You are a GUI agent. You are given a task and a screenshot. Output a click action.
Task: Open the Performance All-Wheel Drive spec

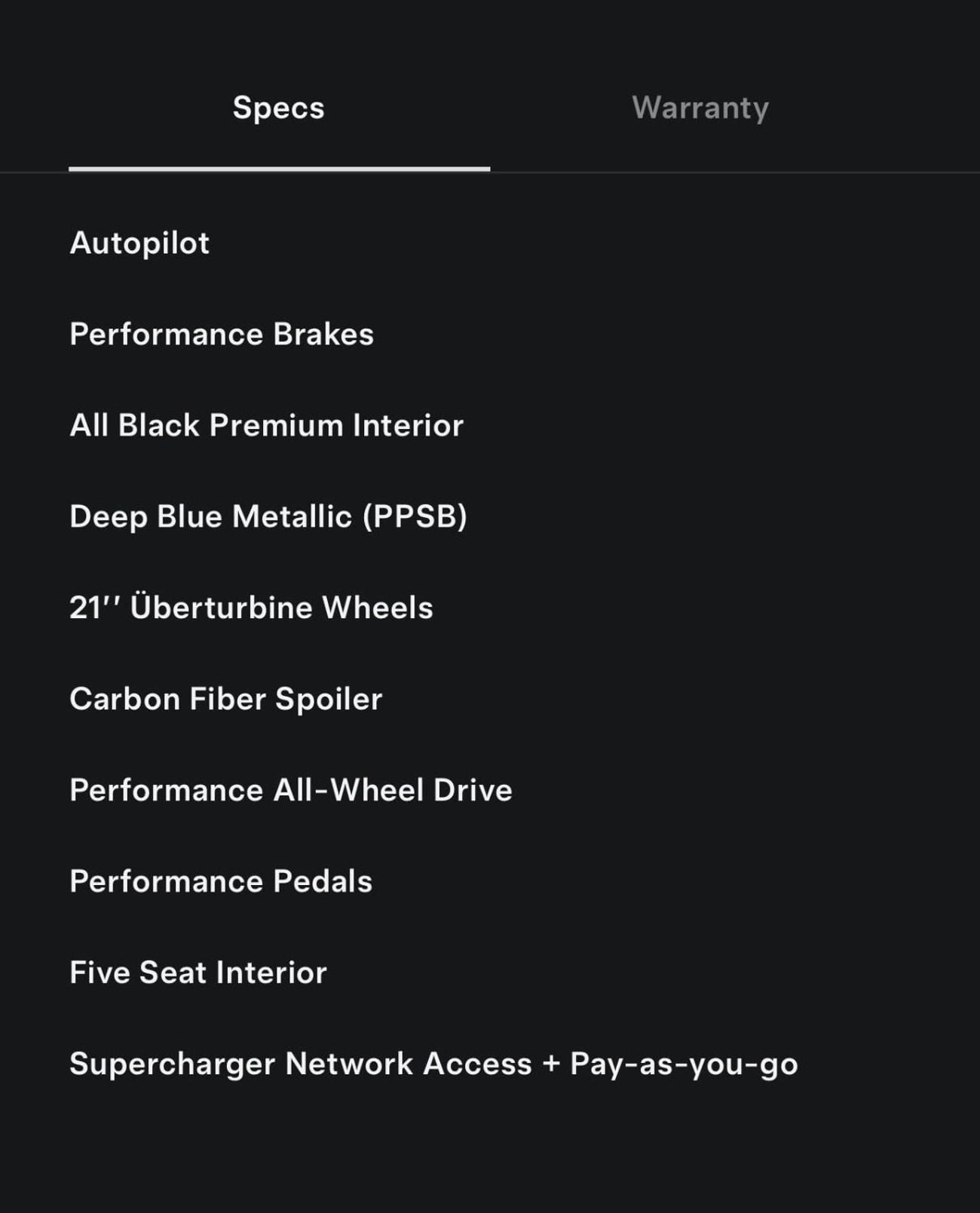point(290,790)
